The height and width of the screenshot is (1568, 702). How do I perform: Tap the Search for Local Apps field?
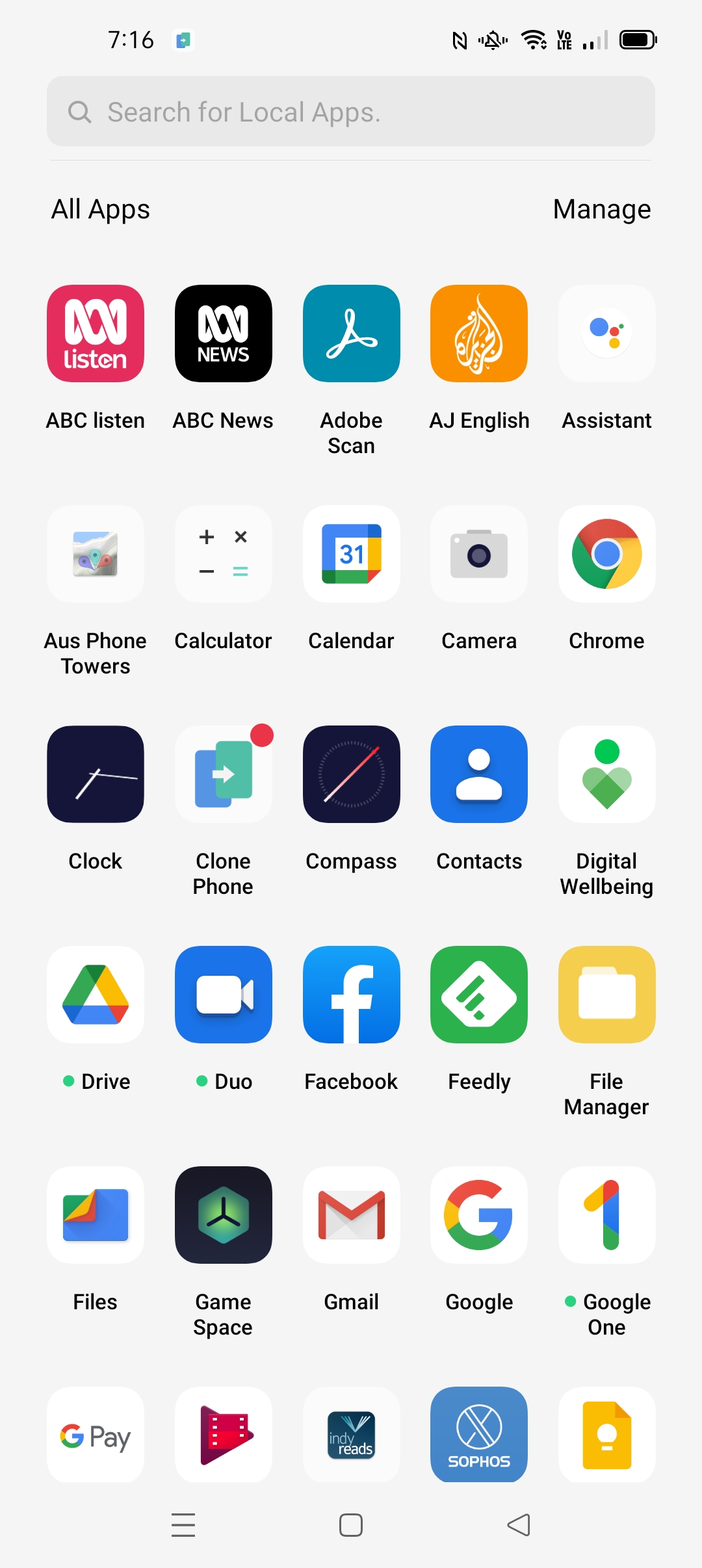[351, 111]
